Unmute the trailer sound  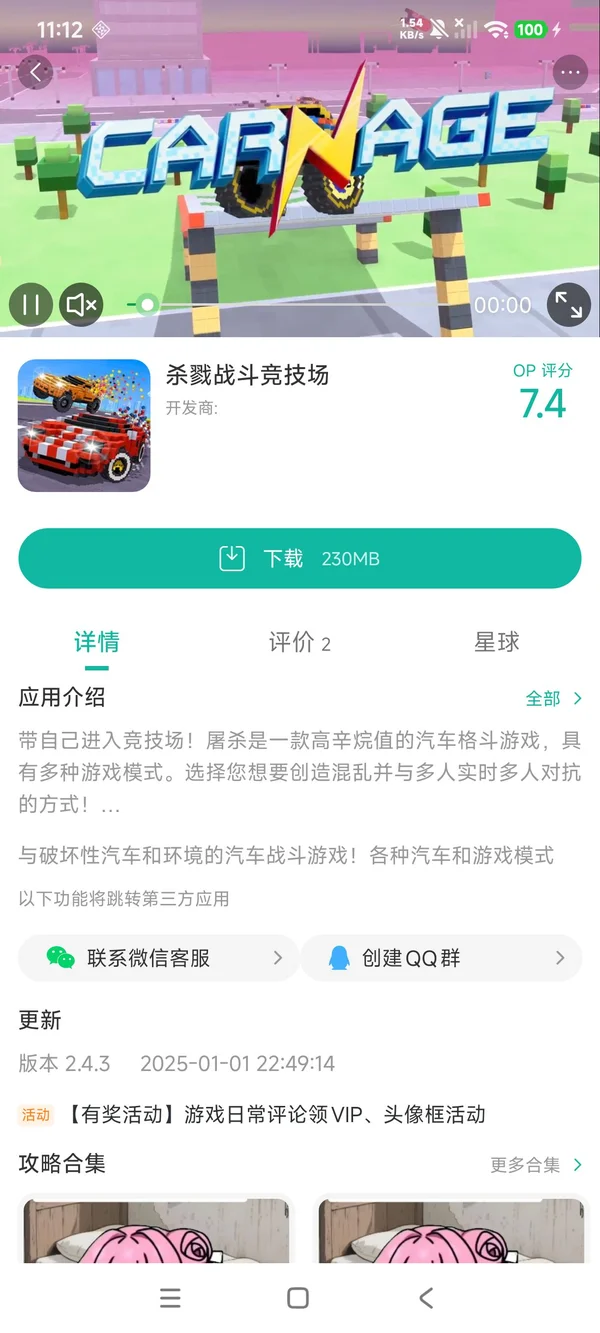81,305
